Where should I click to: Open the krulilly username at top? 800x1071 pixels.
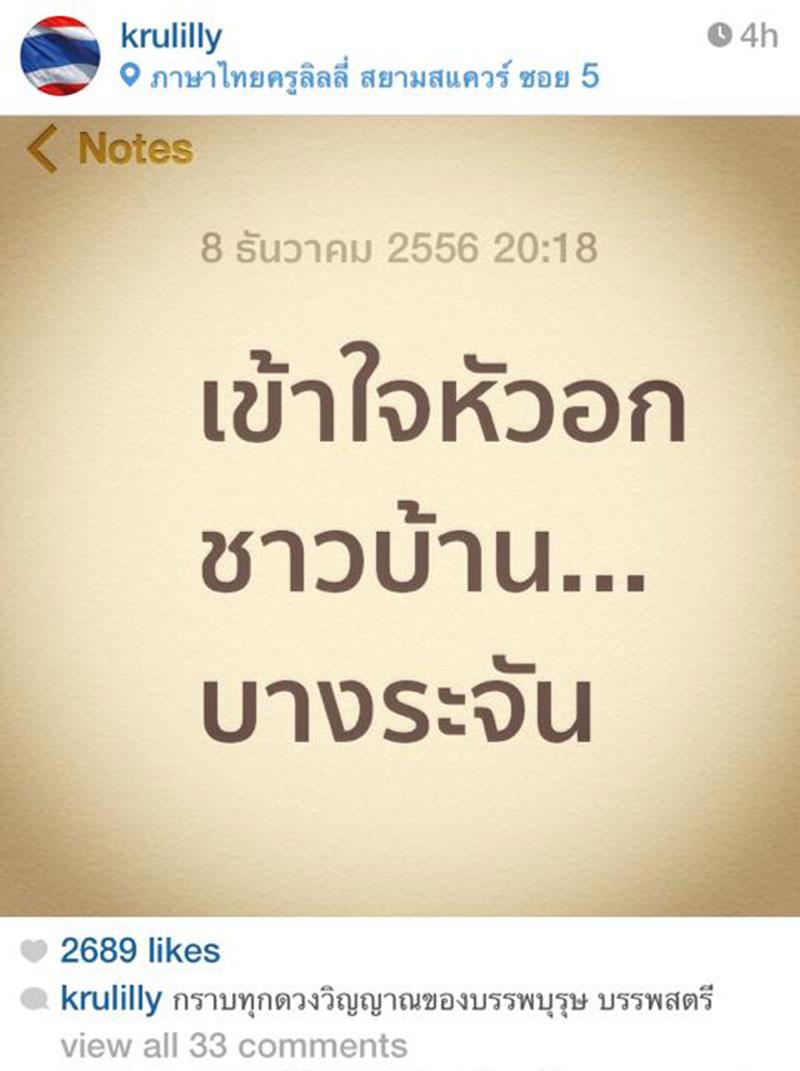(x=170, y=37)
